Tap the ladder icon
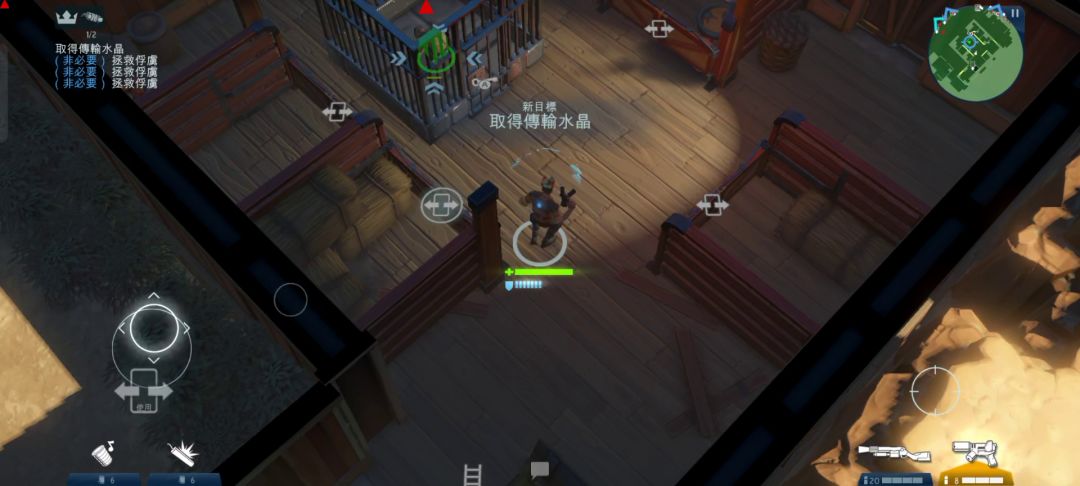The height and width of the screenshot is (486, 1080). coord(473,474)
